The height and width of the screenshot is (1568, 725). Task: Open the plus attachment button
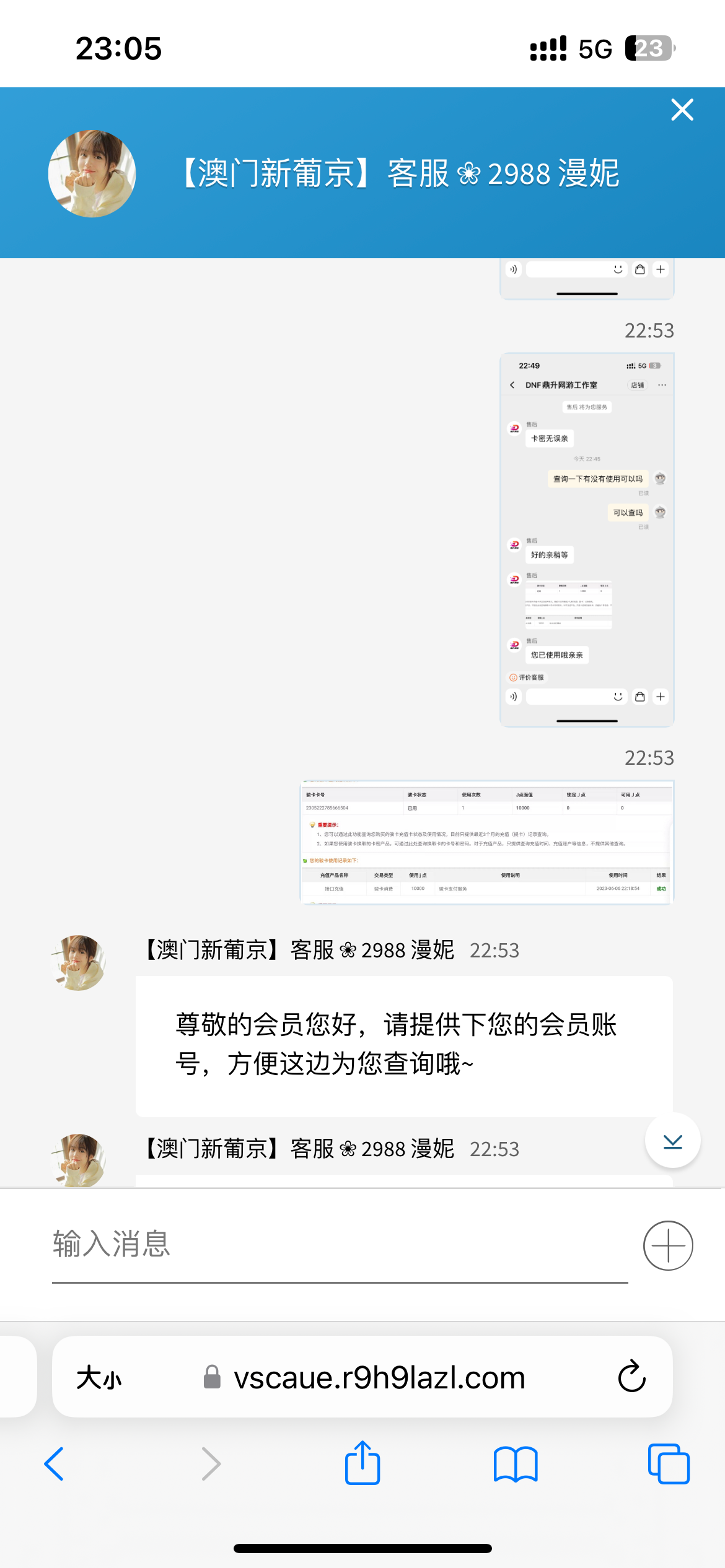(x=668, y=1245)
